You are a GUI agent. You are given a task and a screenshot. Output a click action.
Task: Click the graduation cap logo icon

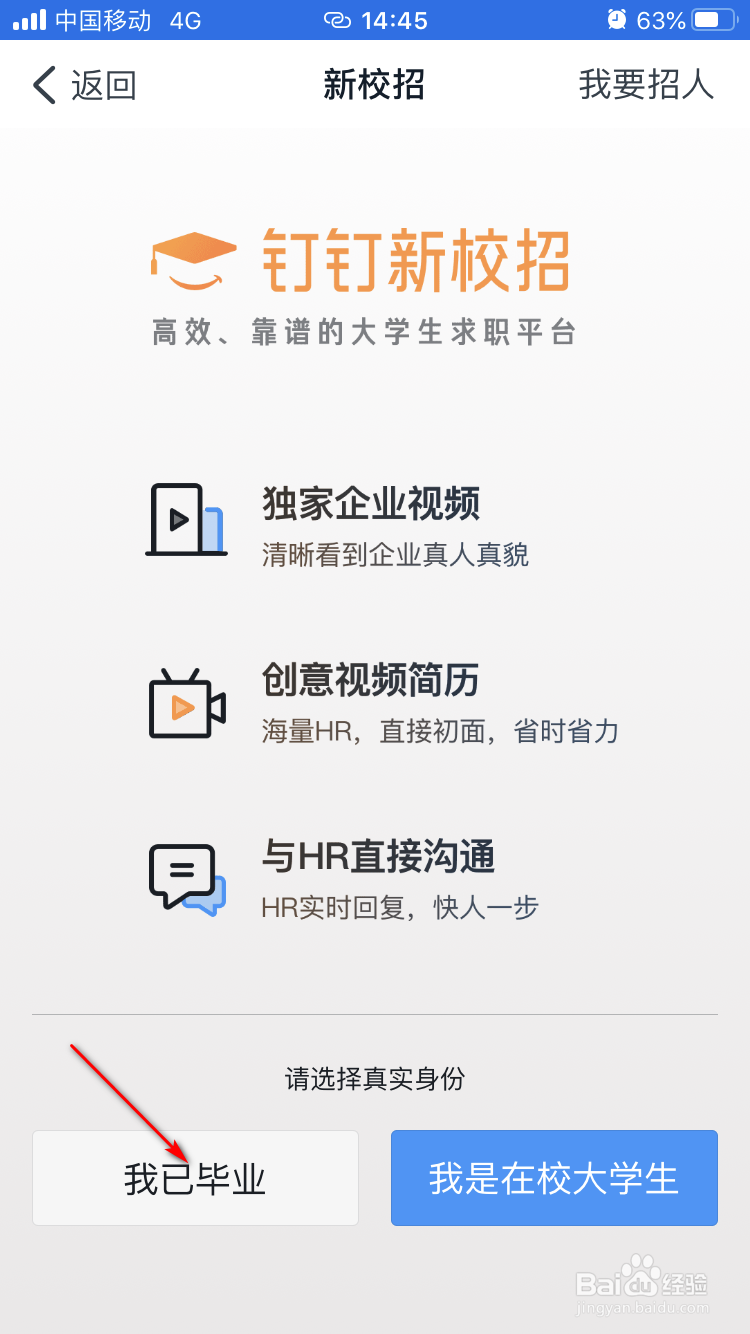click(x=193, y=257)
